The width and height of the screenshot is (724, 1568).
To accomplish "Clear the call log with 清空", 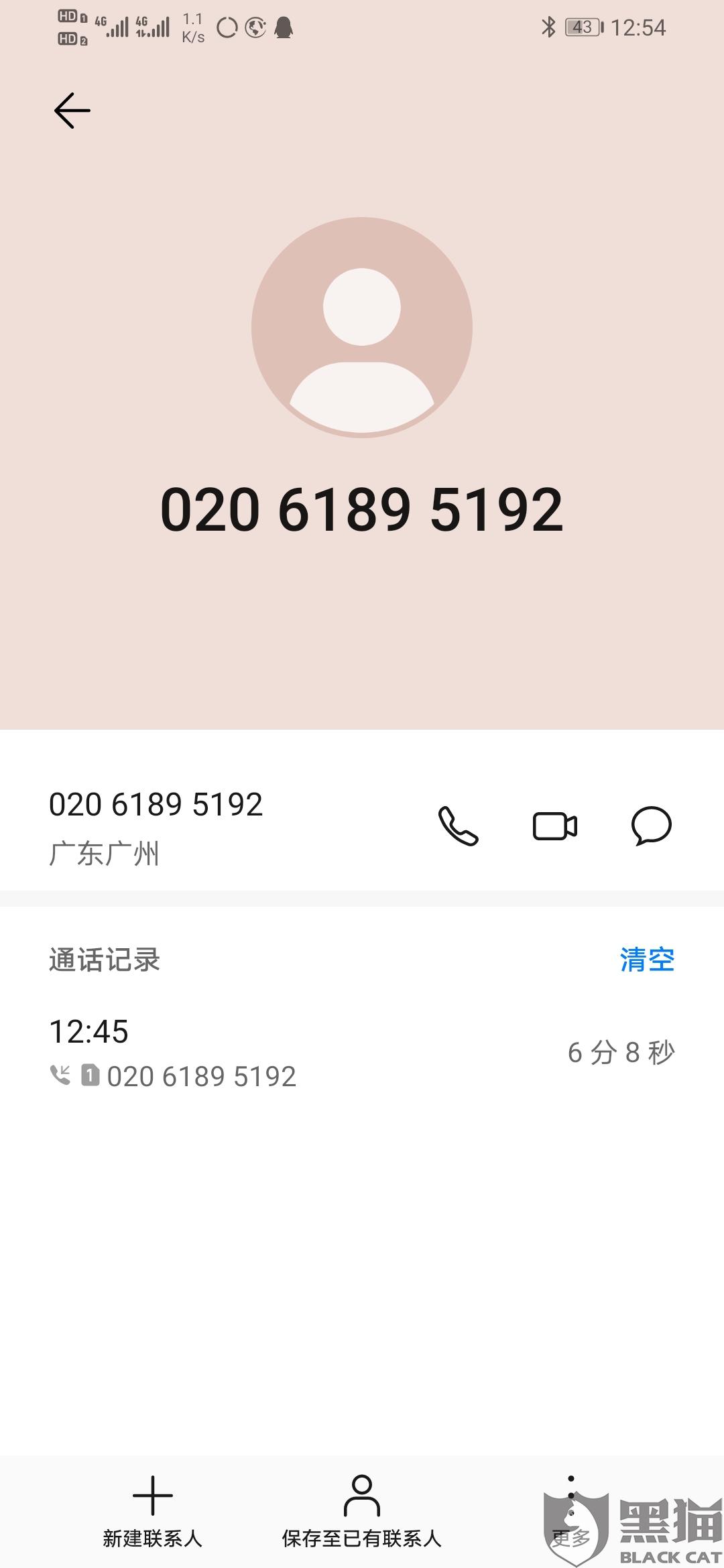I will tap(647, 960).
